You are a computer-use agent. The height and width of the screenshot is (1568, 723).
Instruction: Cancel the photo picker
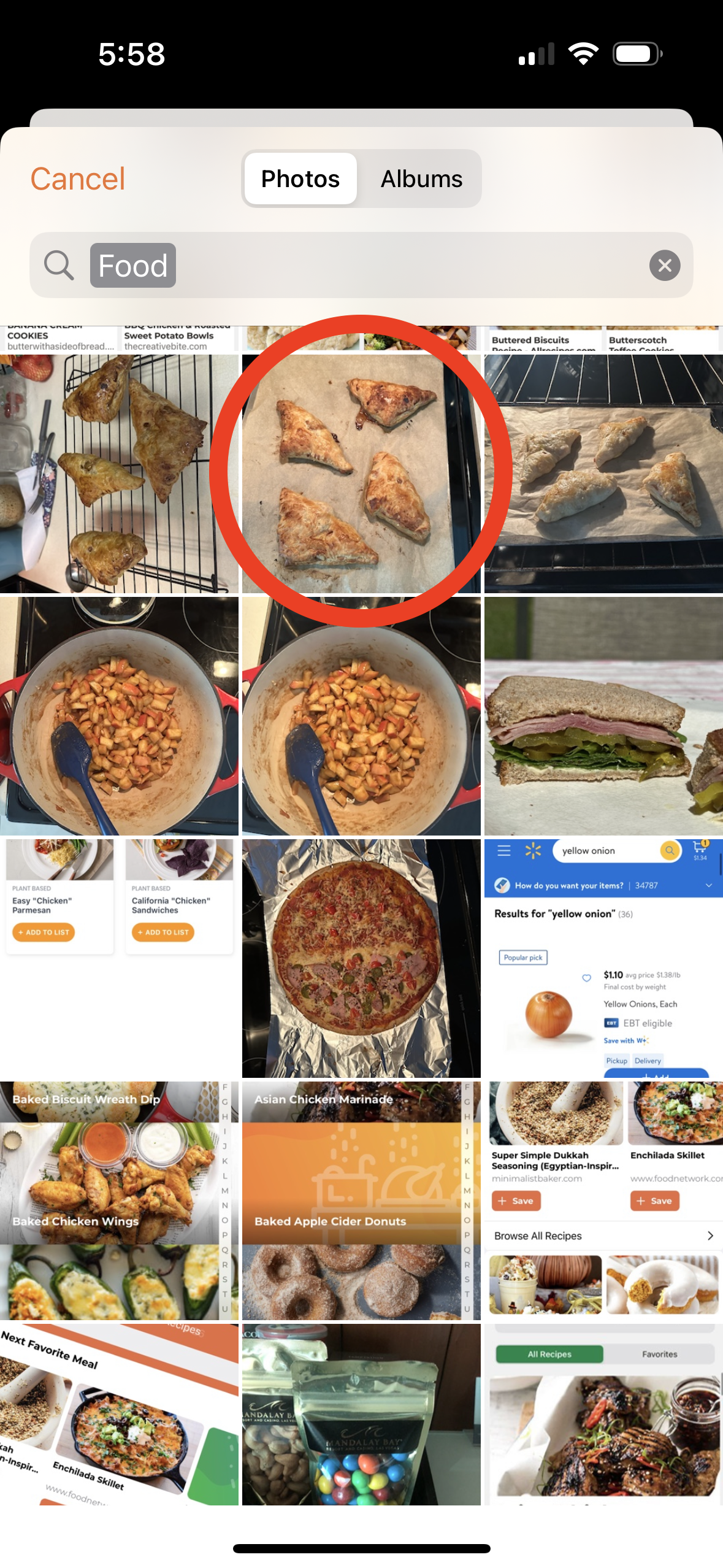pos(78,179)
